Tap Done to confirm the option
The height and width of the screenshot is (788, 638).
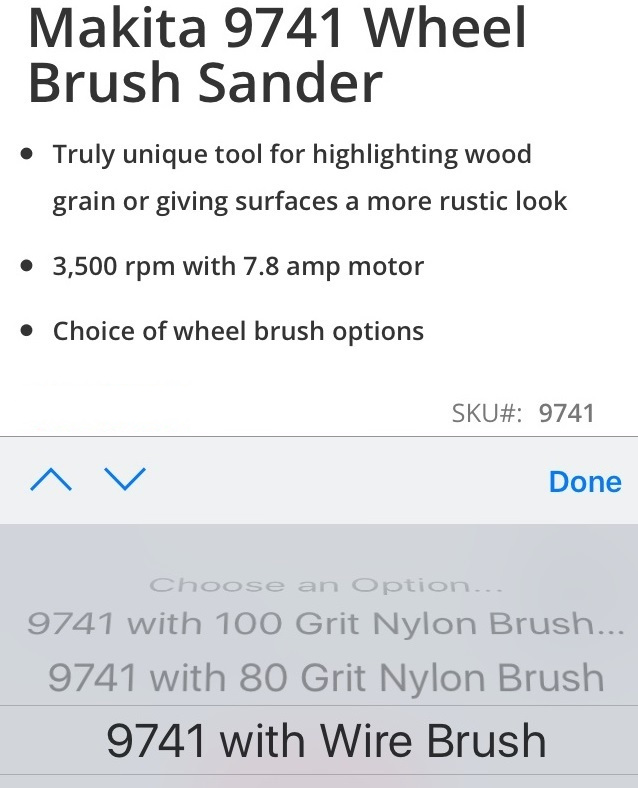tap(585, 481)
